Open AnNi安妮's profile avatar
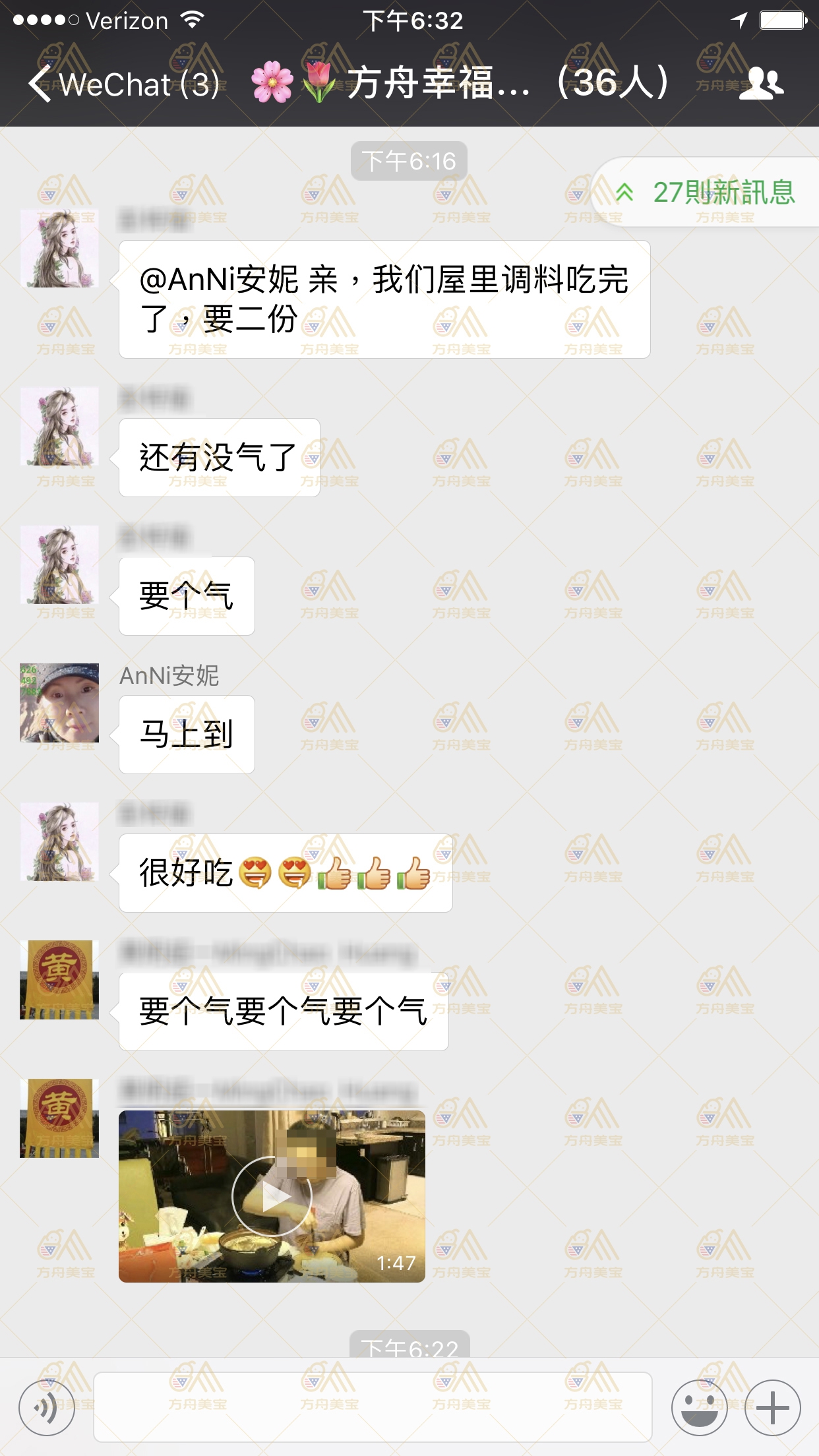The image size is (819, 1456). [x=59, y=703]
